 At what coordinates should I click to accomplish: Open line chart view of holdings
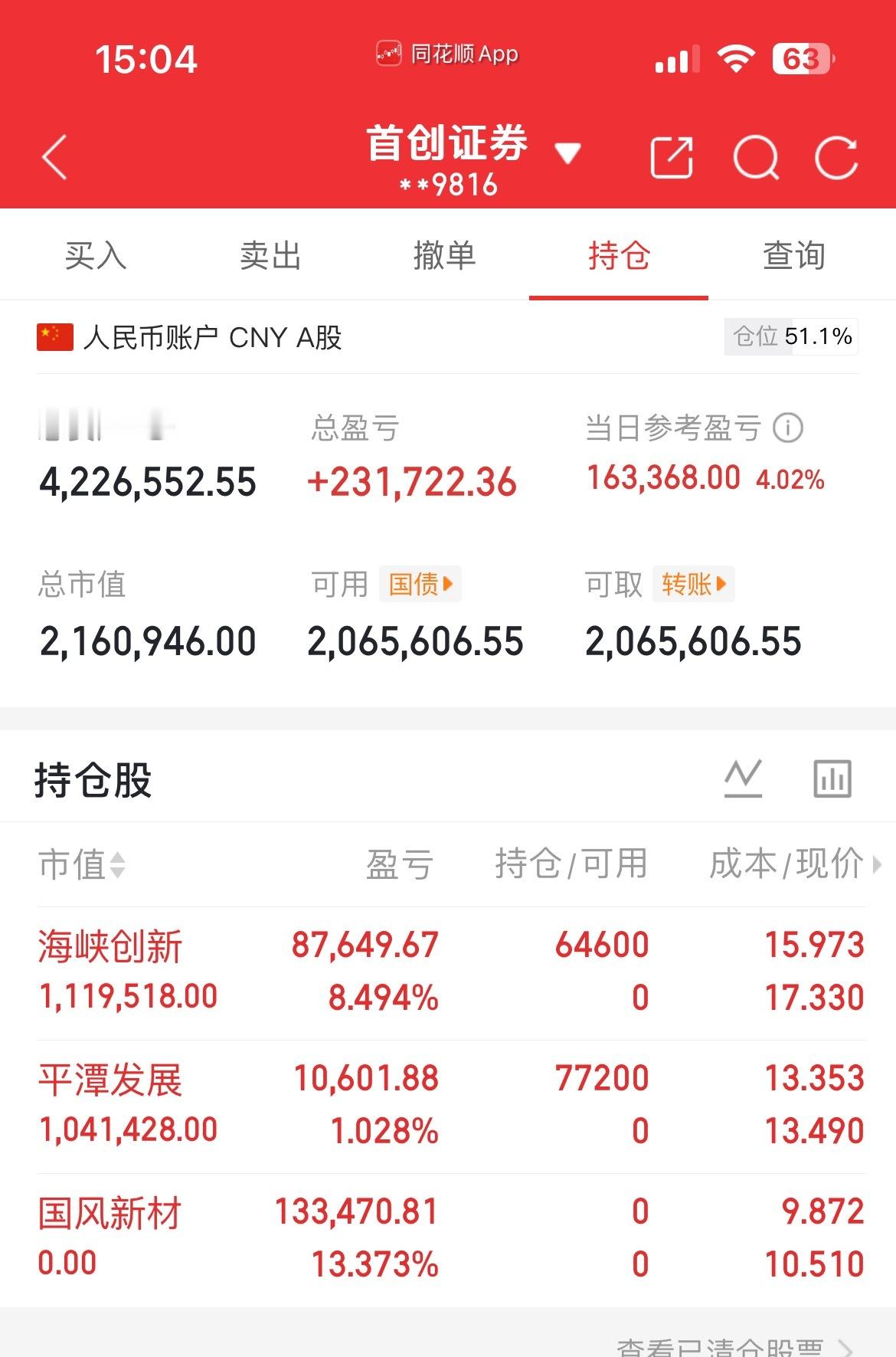click(x=742, y=776)
